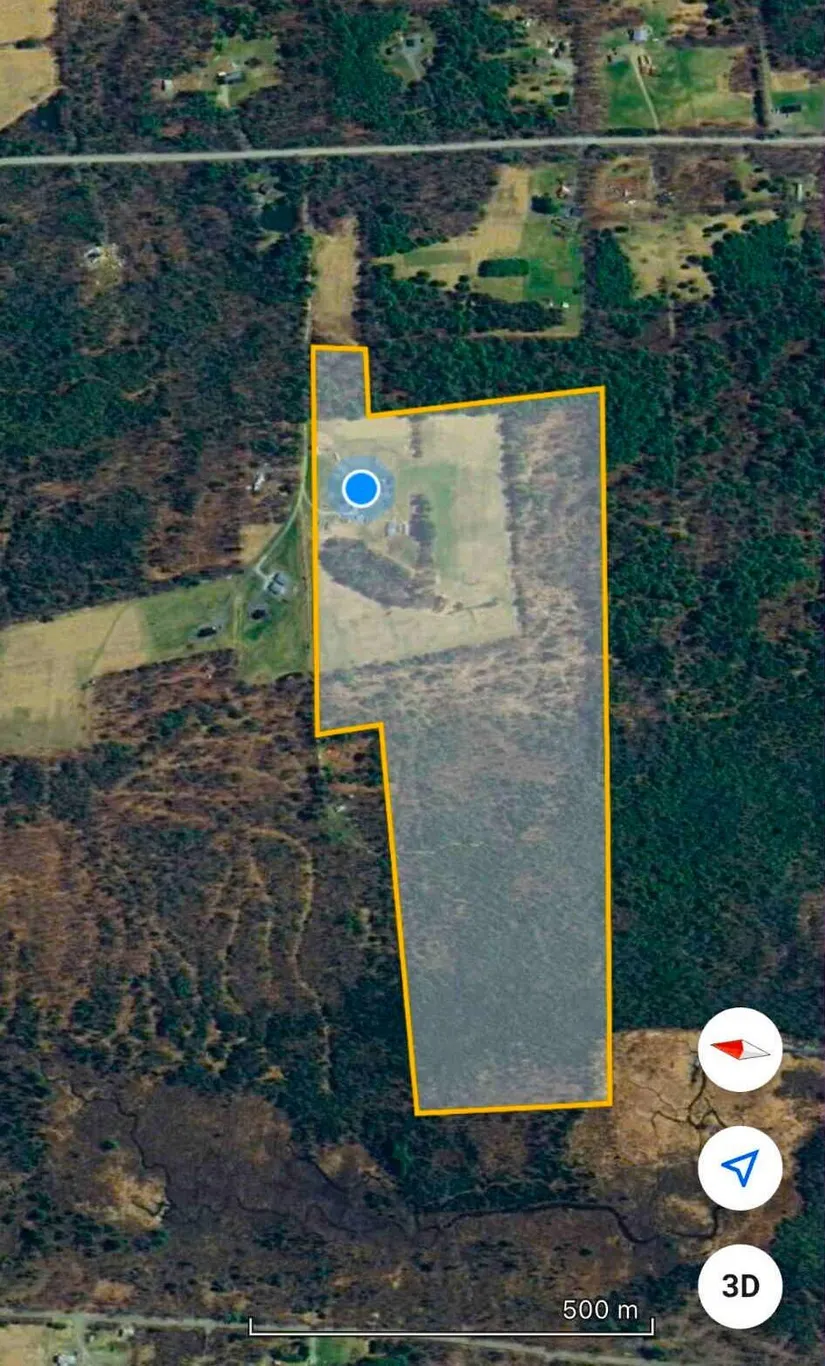
Task: Center the map on my current location
Action: [x=740, y=1168]
